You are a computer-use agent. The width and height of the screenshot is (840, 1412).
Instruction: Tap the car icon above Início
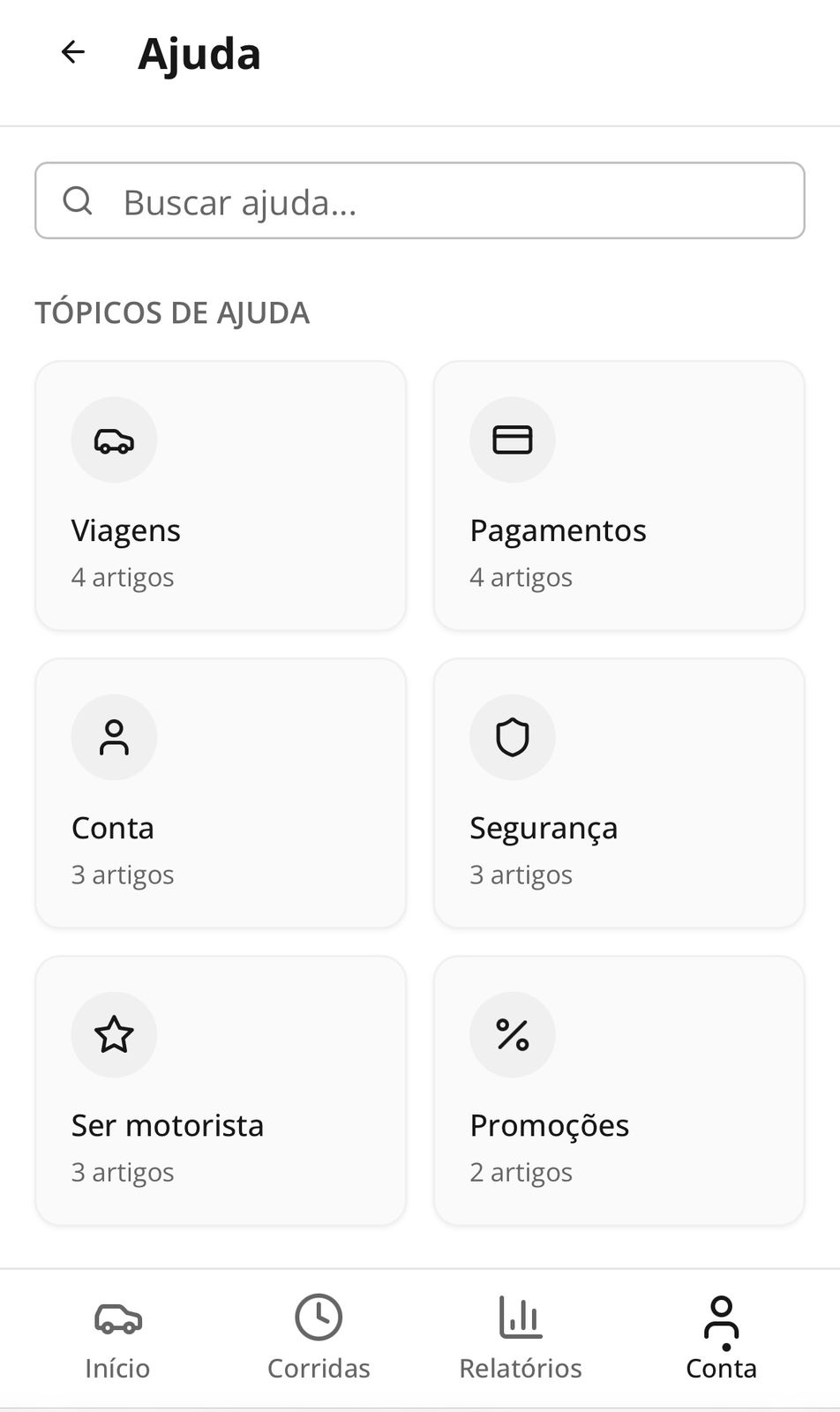(x=116, y=1318)
